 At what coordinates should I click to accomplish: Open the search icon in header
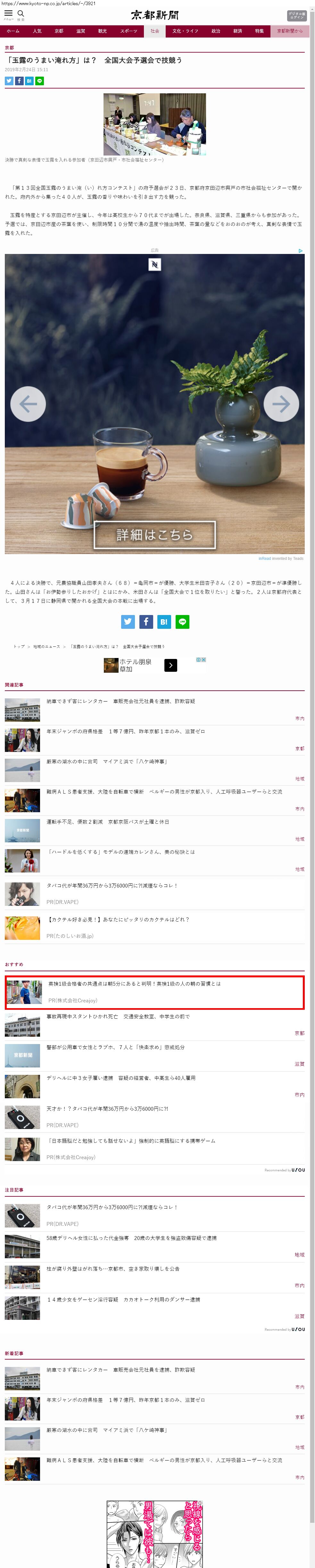(21, 14)
